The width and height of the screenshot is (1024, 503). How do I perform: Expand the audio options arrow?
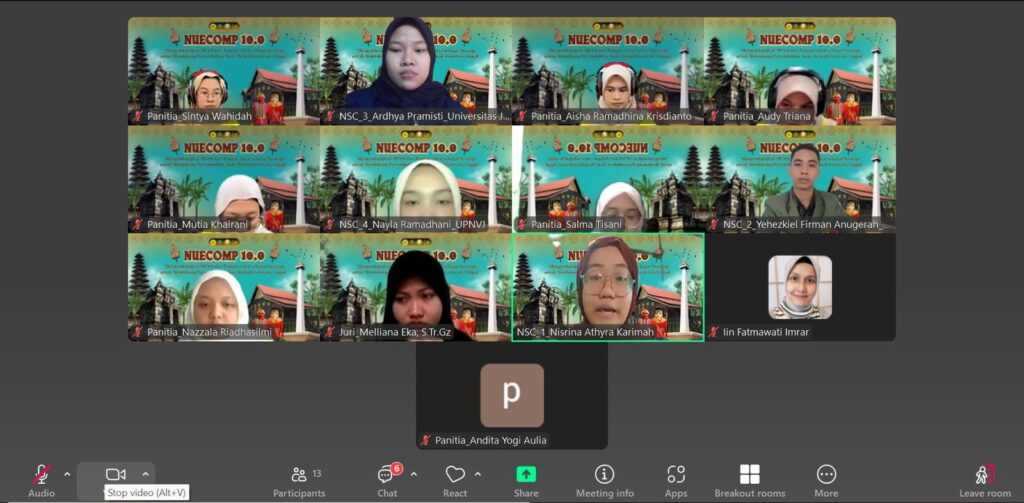click(x=67, y=474)
